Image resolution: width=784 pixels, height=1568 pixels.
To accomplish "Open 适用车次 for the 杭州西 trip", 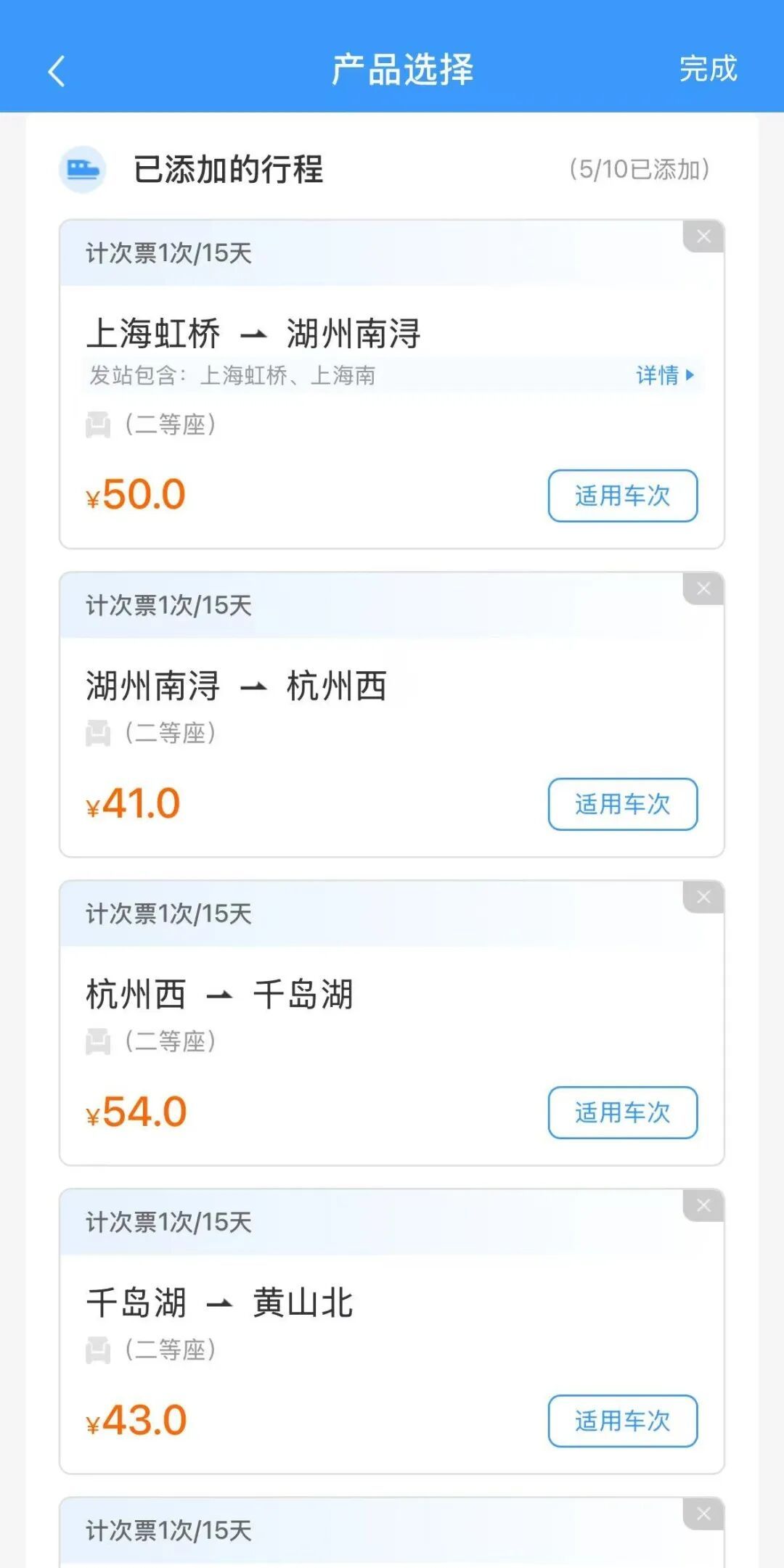I will point(622,1112).
